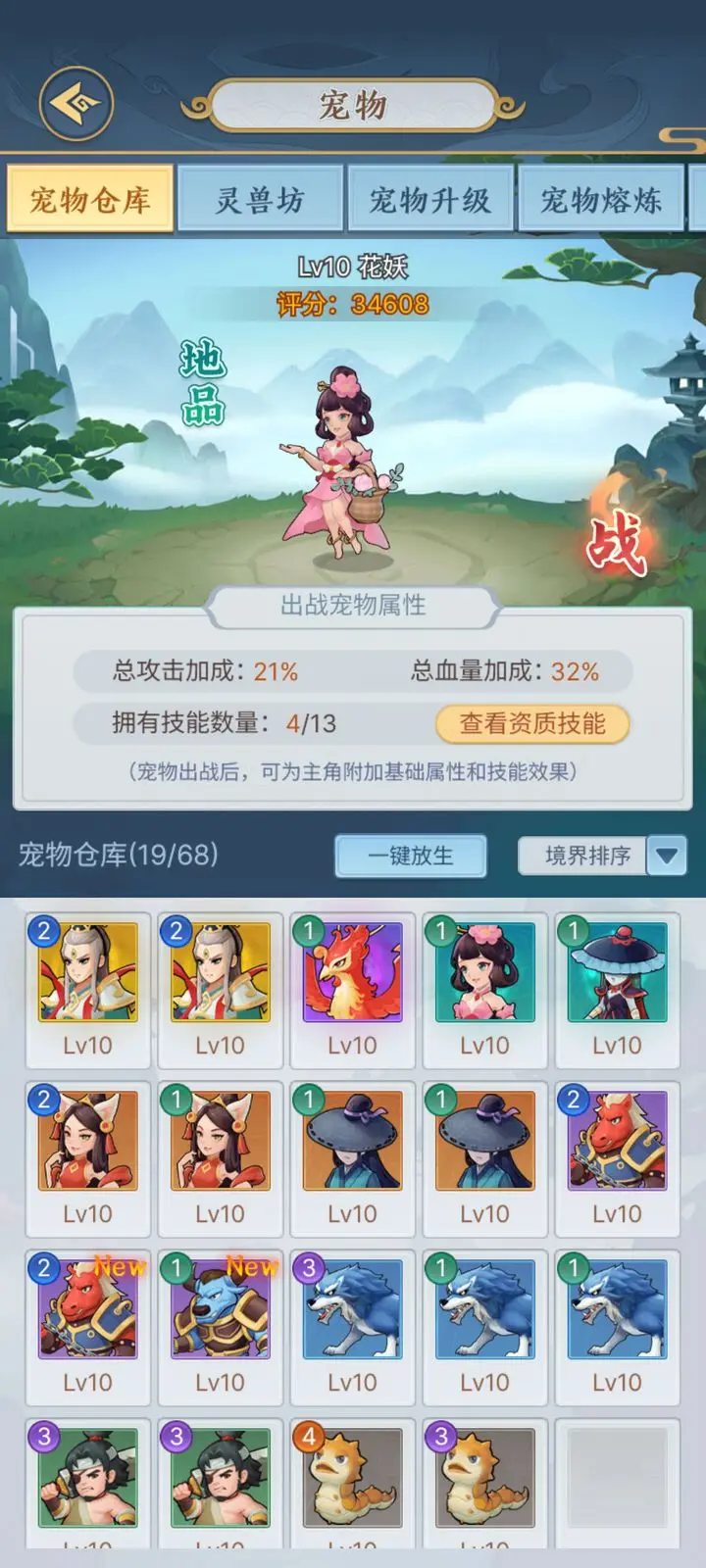Select the flower fairy pet card

(x=484, y=988)
